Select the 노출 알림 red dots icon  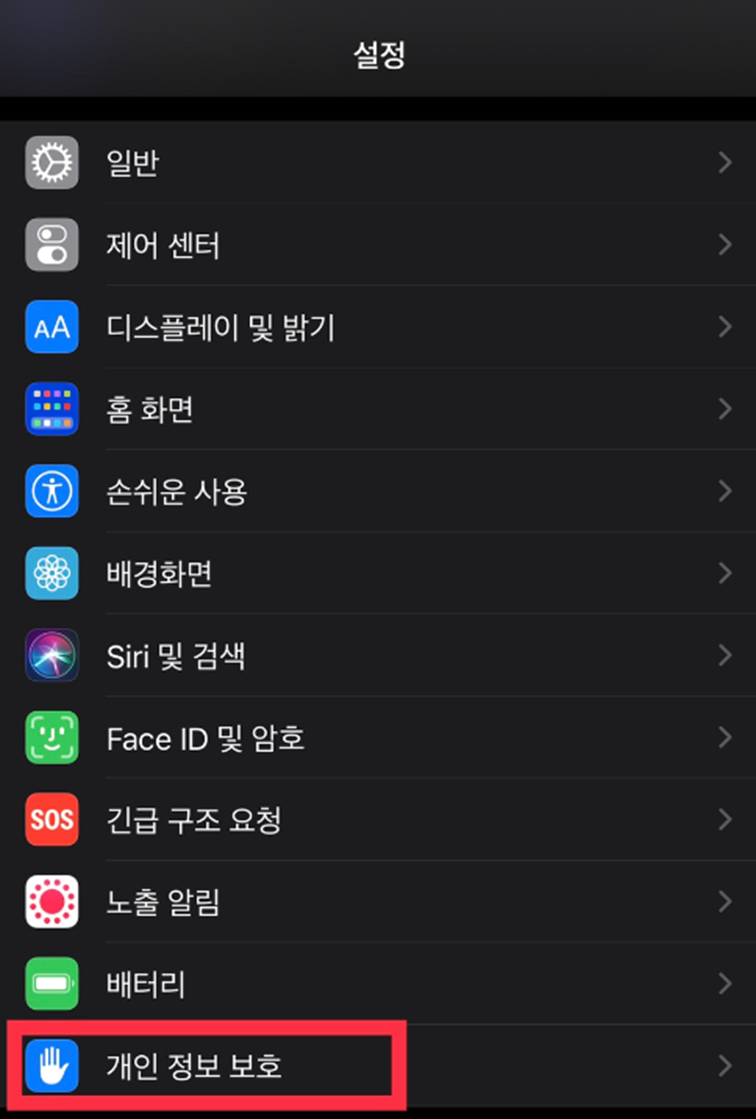[x=51, y=902]
